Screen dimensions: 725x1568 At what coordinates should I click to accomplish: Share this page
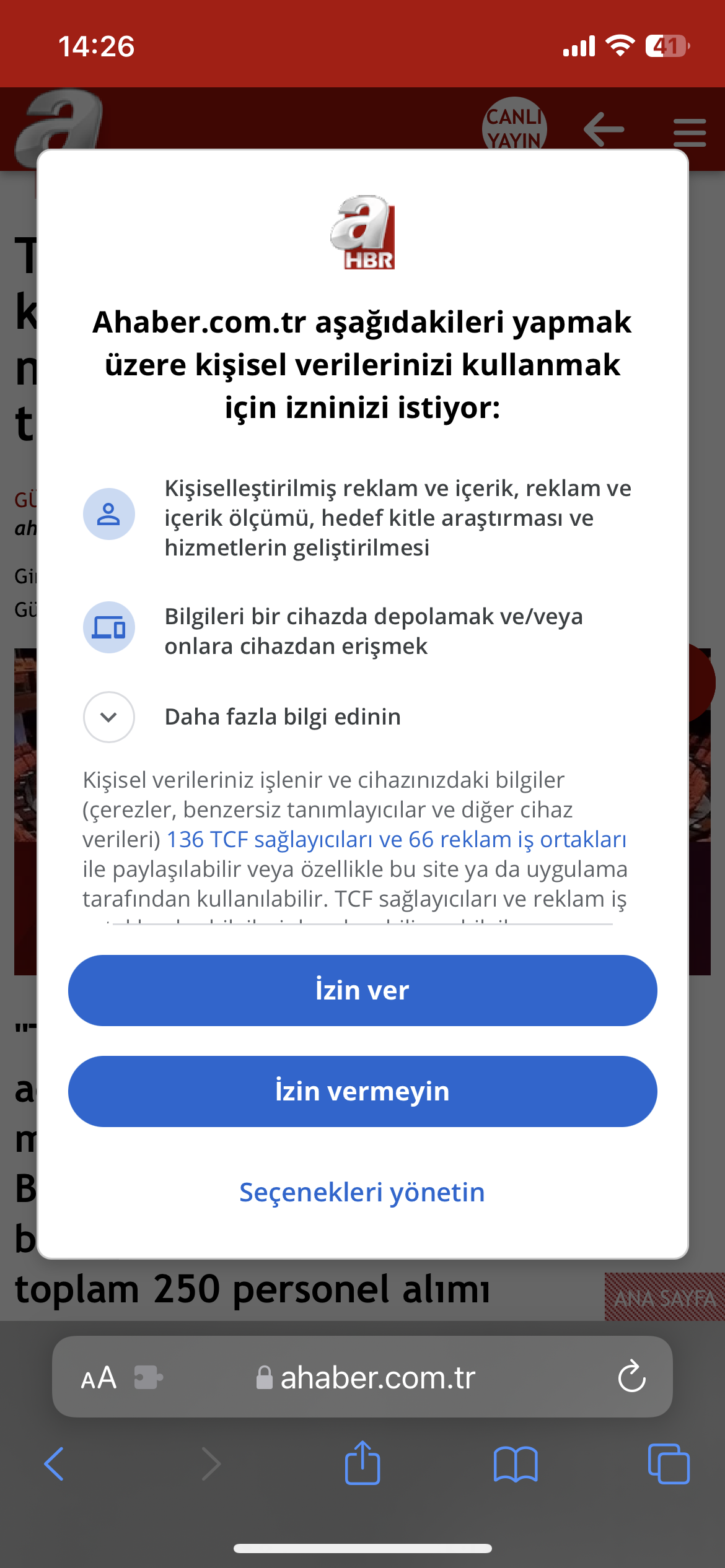coord(362,1463)
